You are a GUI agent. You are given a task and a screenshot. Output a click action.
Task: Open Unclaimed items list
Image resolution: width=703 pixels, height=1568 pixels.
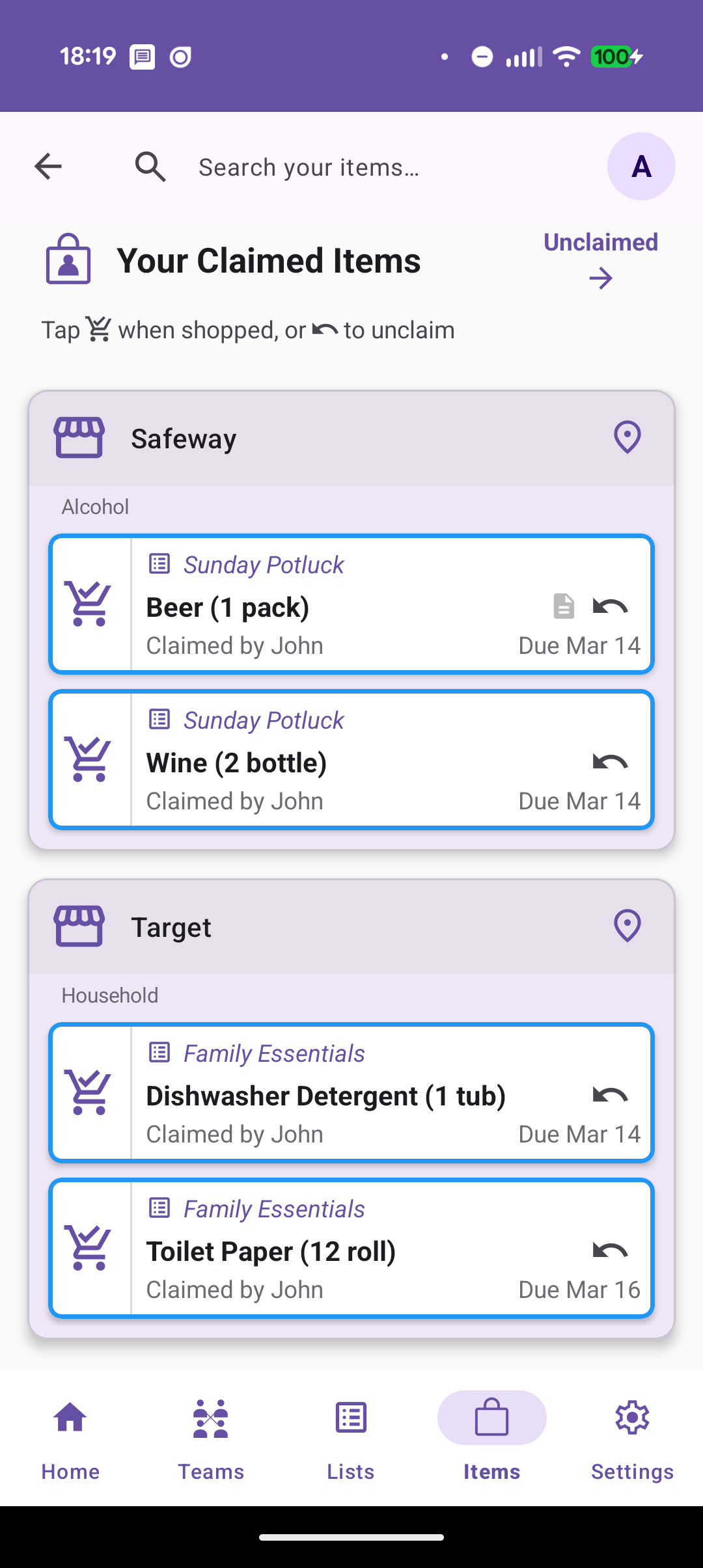coord(600,260)
